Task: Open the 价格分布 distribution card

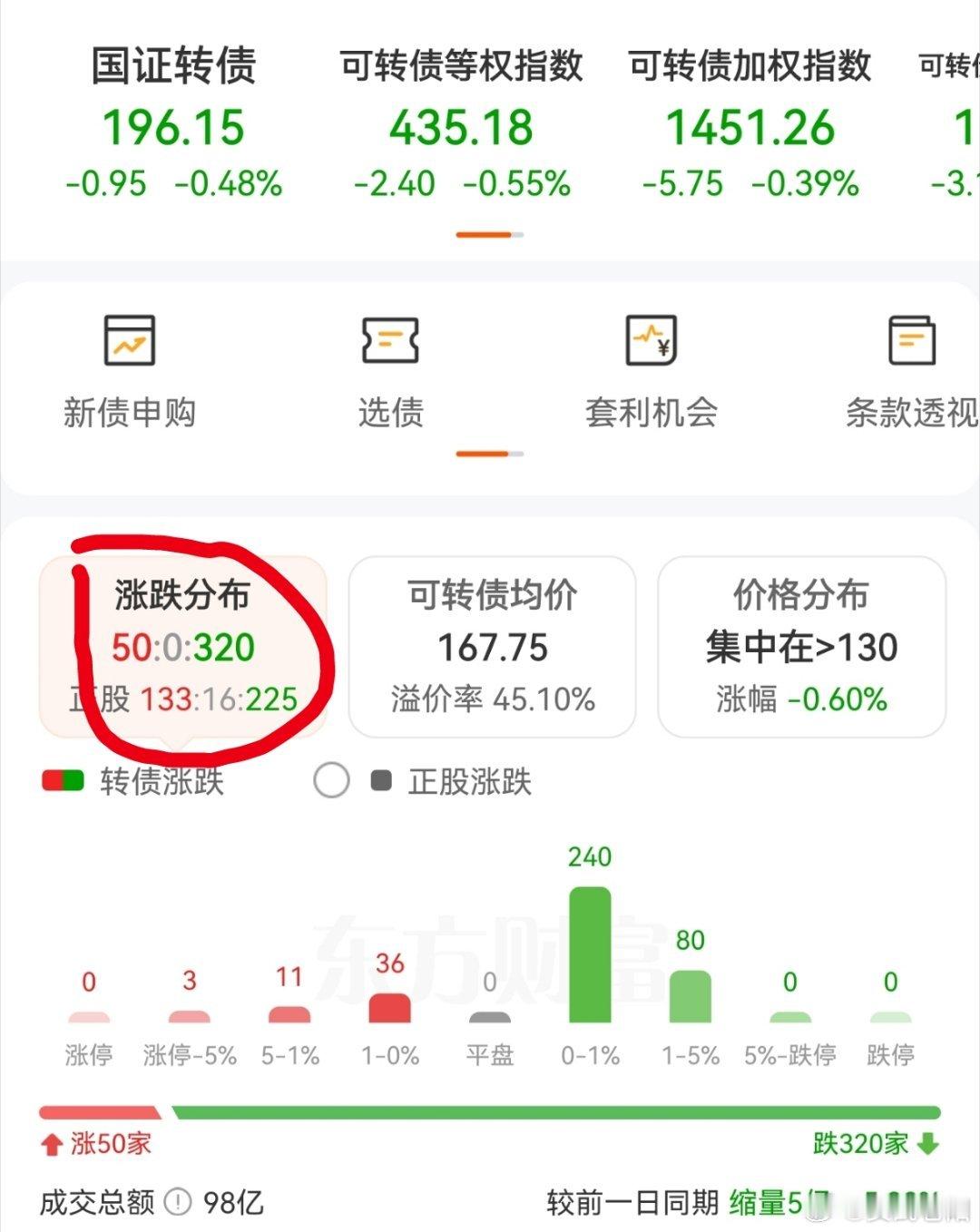Action: tap(799, 646)
